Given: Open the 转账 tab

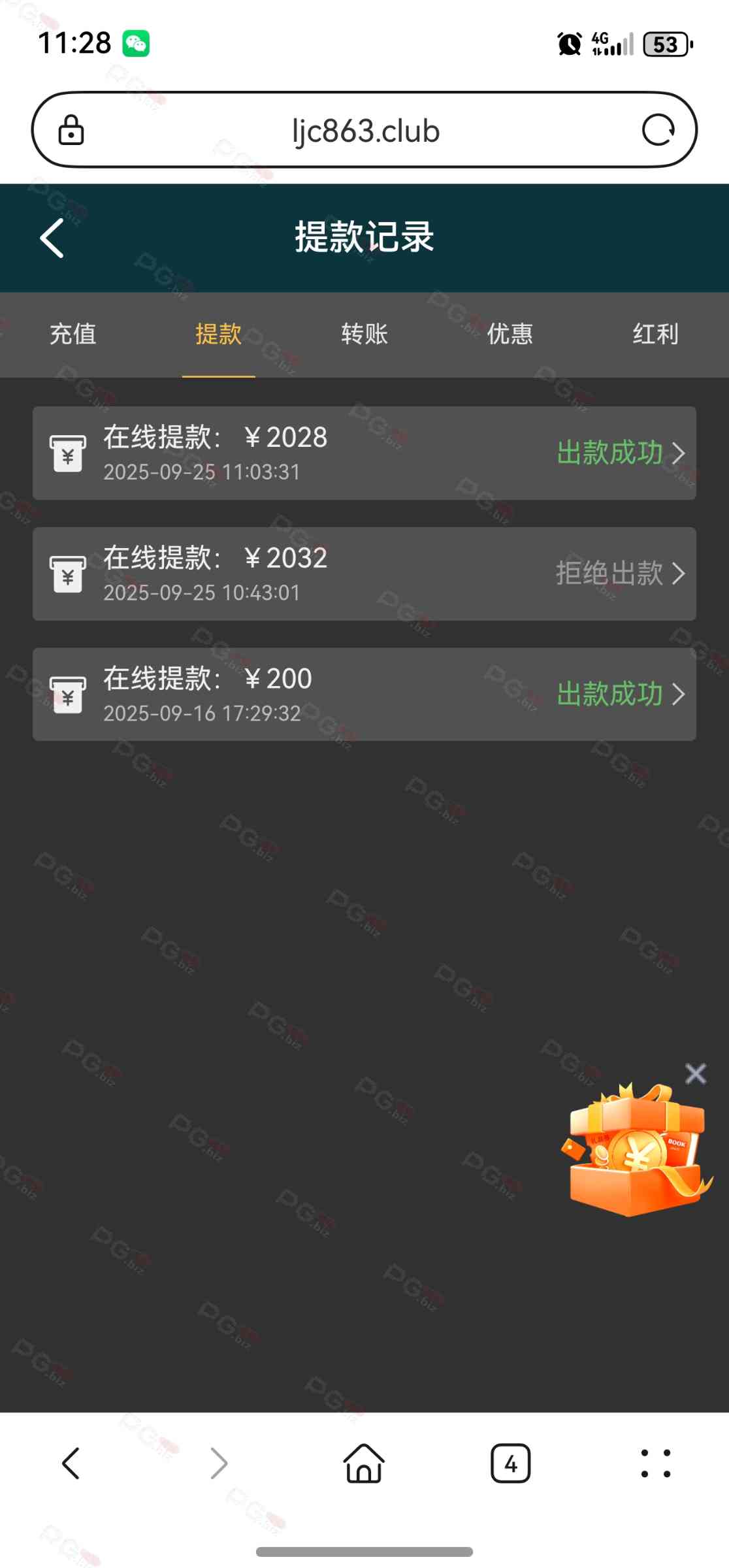Looking at the screenshot, I should coord(364,335).
